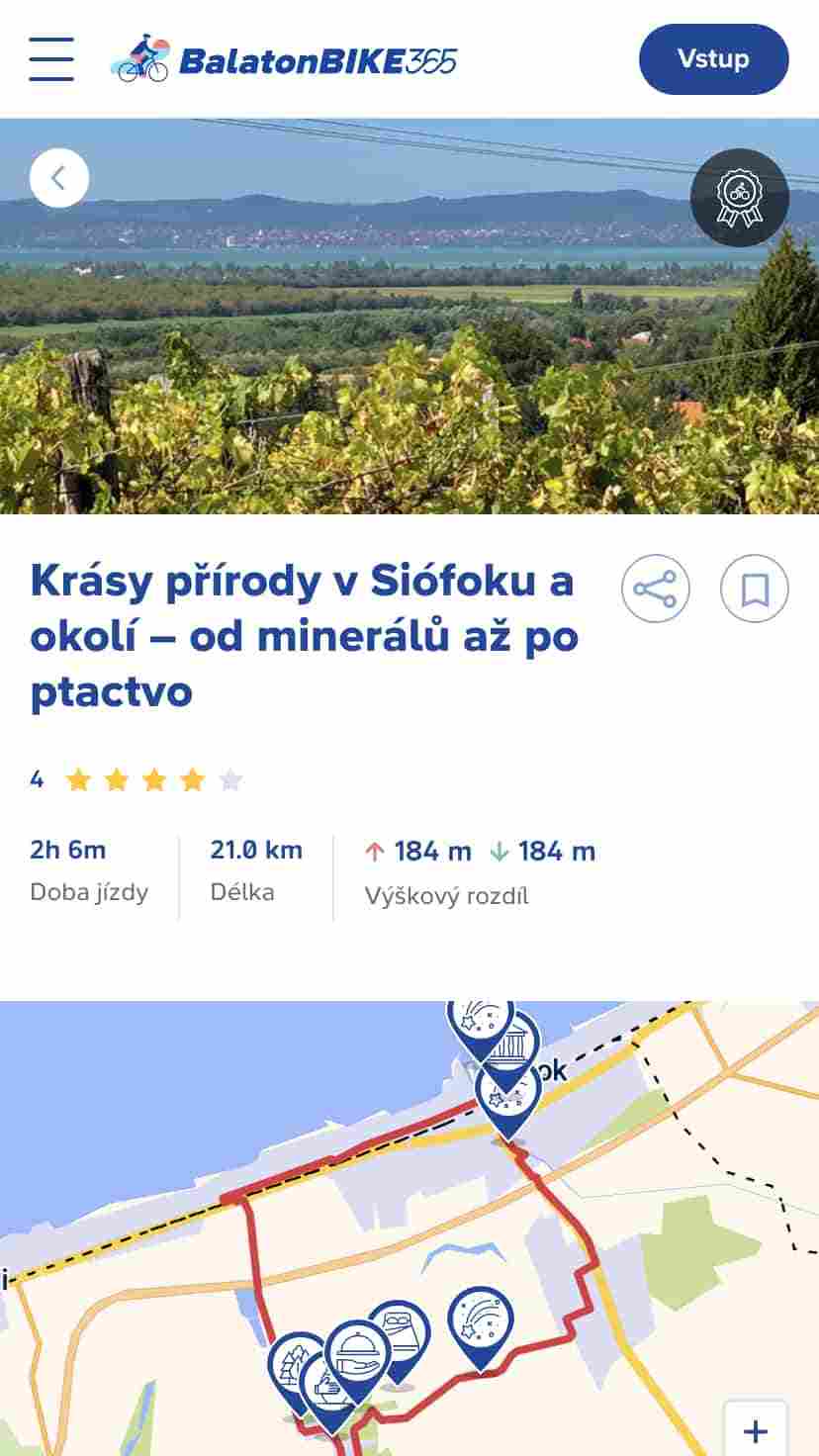The image size is (819, 1456).
Task: Open the BalatonBIKE365 home logo
Action: tap(285, 59)
